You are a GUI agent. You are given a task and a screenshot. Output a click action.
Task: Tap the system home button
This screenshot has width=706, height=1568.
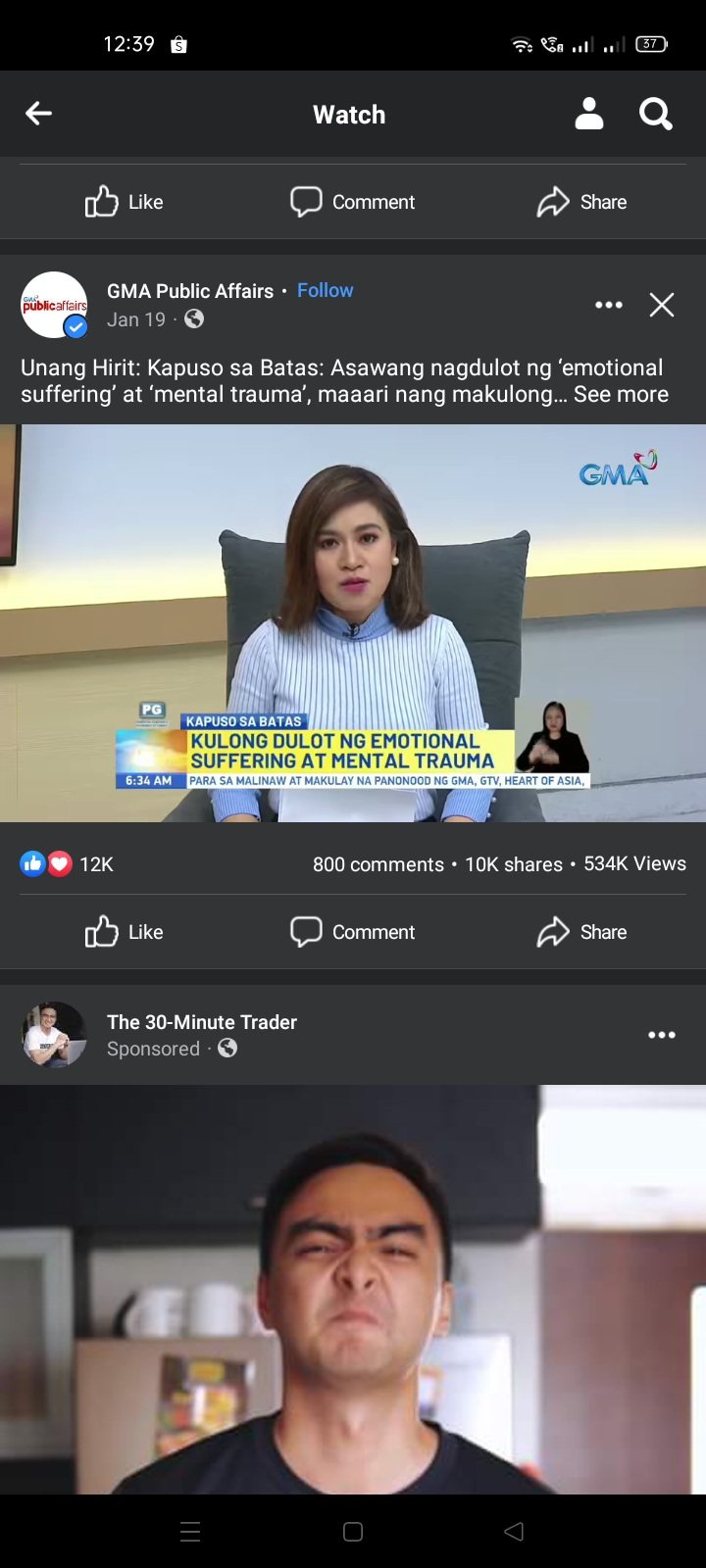pos(353,1532)
